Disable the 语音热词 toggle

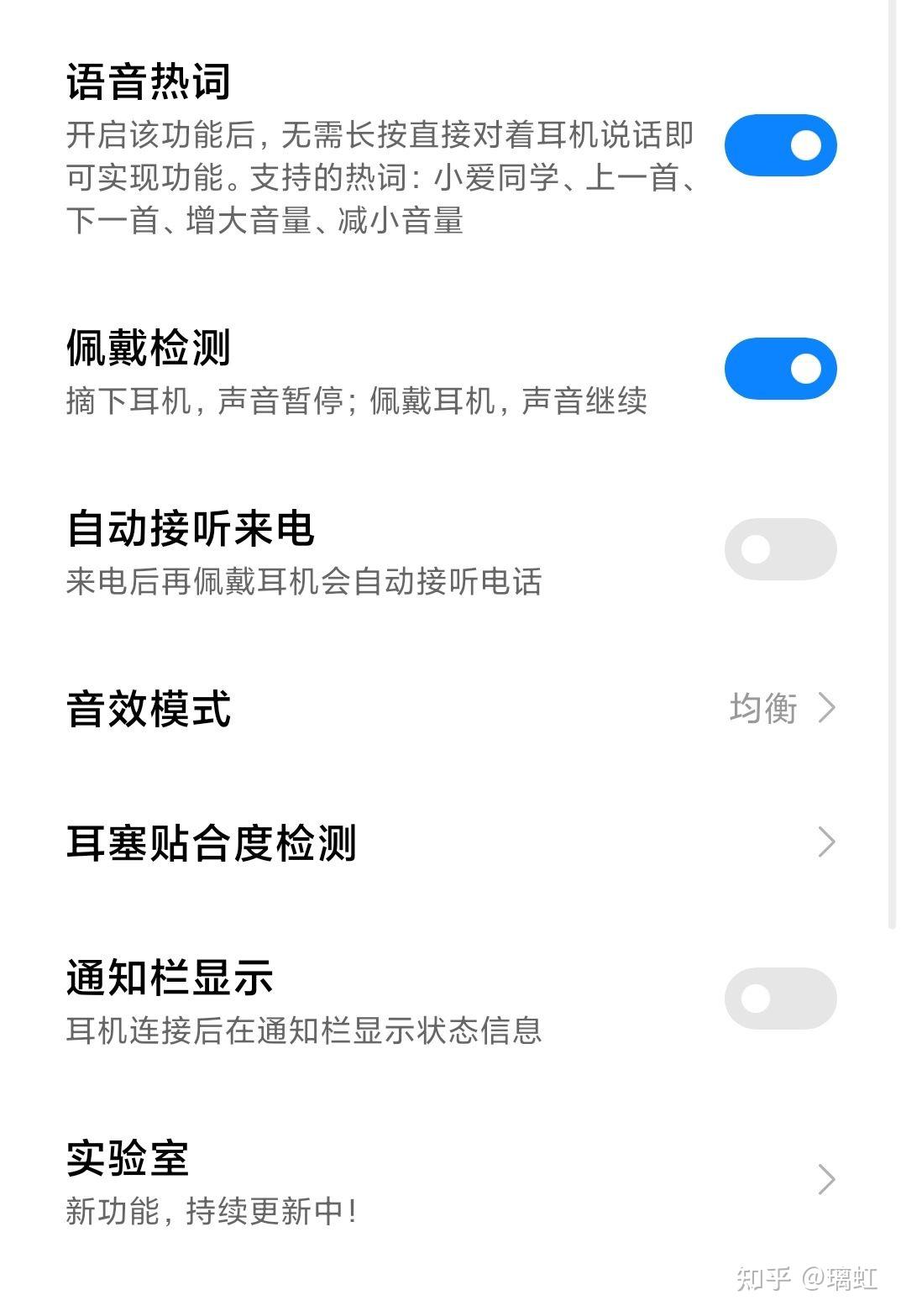click(779, 144)
